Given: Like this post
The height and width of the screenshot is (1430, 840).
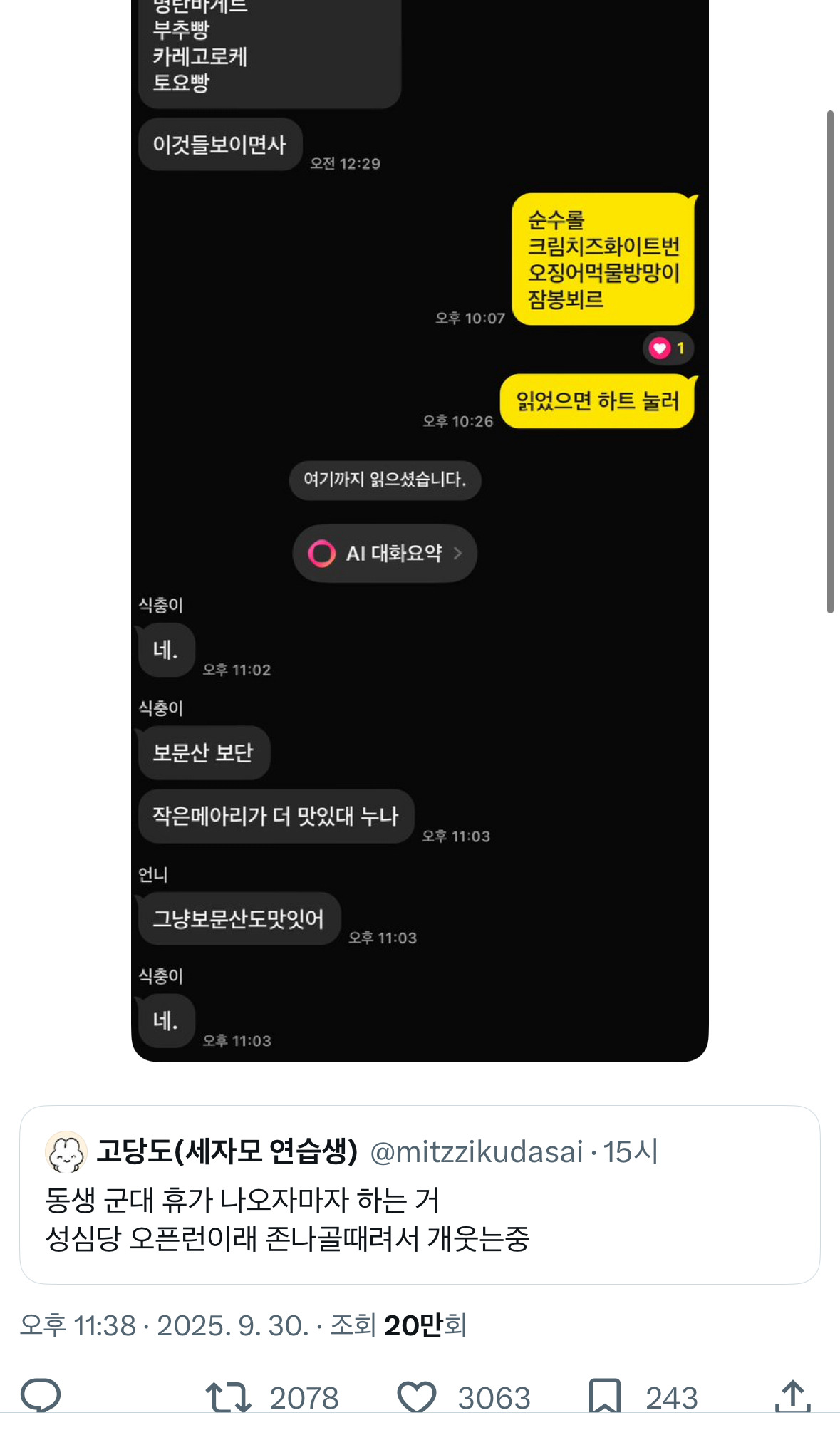Looking at the screenshot, I should click(x=417, y=1397).
